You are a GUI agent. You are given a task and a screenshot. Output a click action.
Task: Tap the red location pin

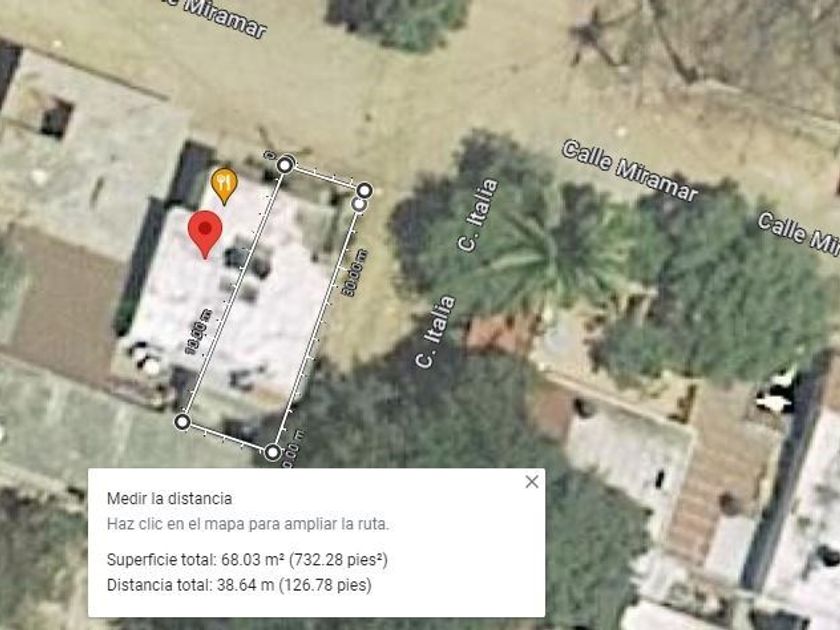click(x=205, y=231)
